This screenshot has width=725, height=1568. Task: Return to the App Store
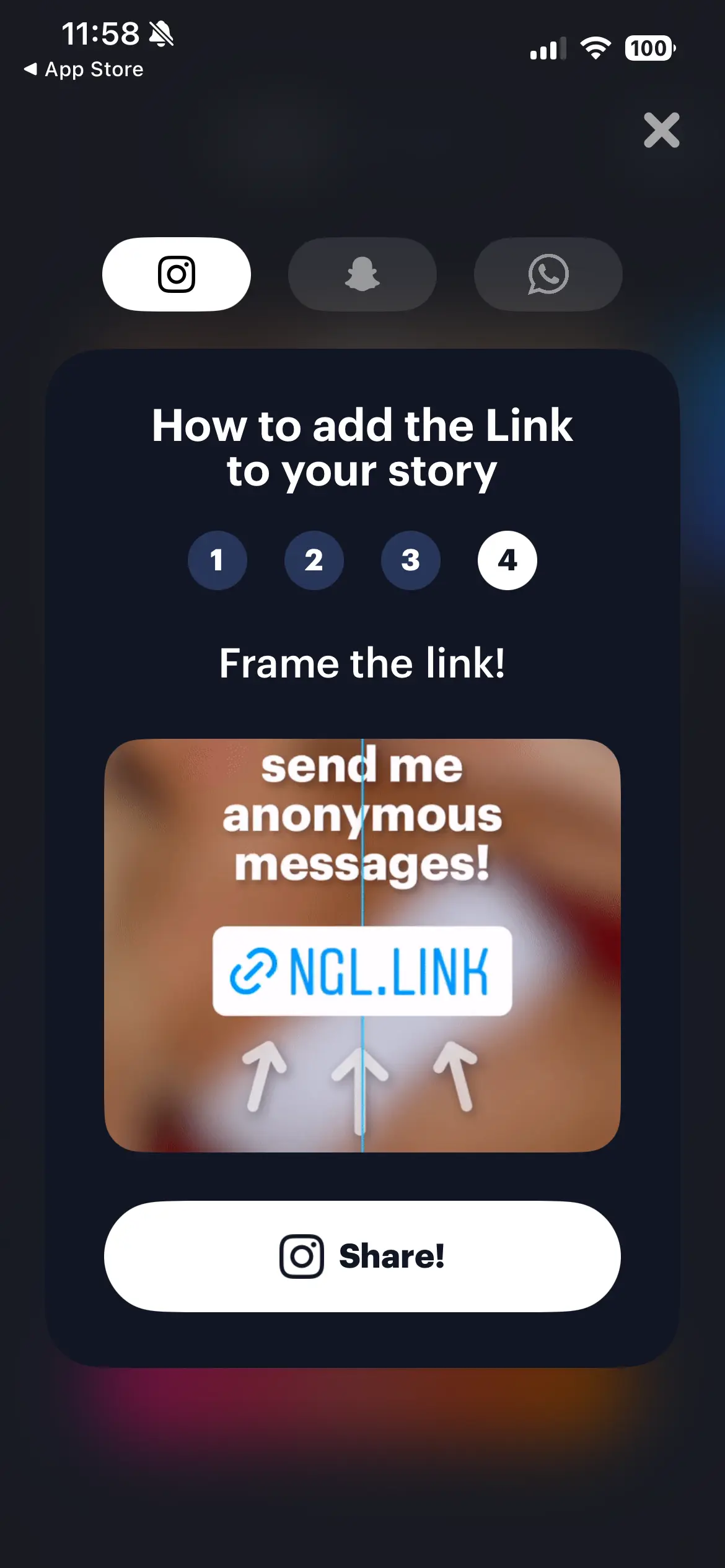point(84,69)
